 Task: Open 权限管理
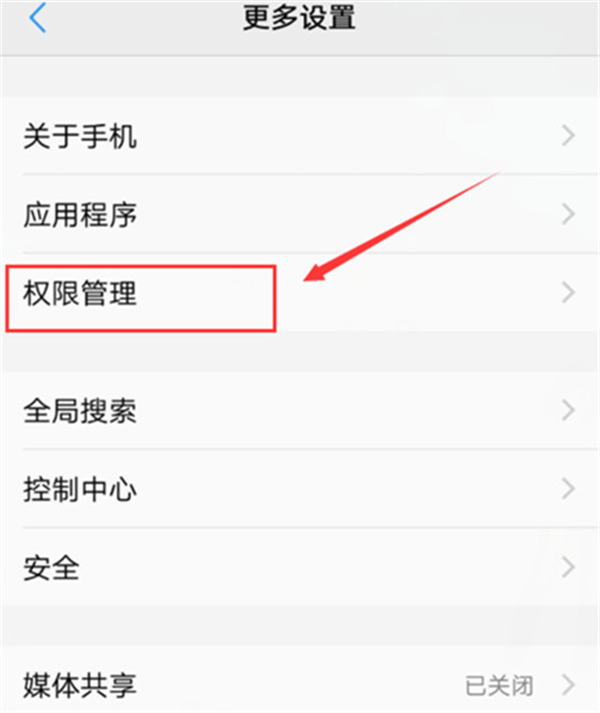(x=300, y=292)
